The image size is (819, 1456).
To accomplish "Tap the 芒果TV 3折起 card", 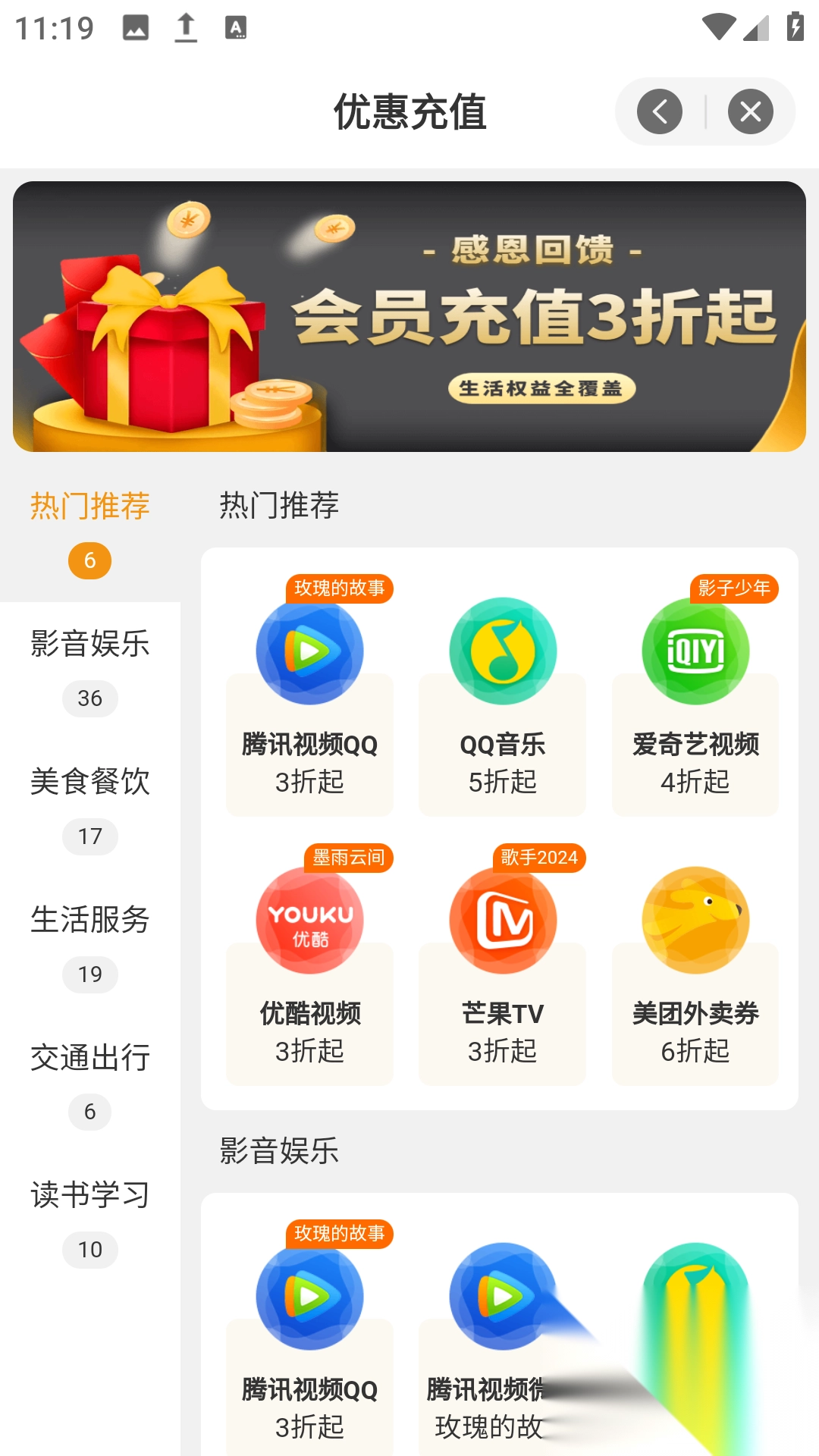I will 502,975.
